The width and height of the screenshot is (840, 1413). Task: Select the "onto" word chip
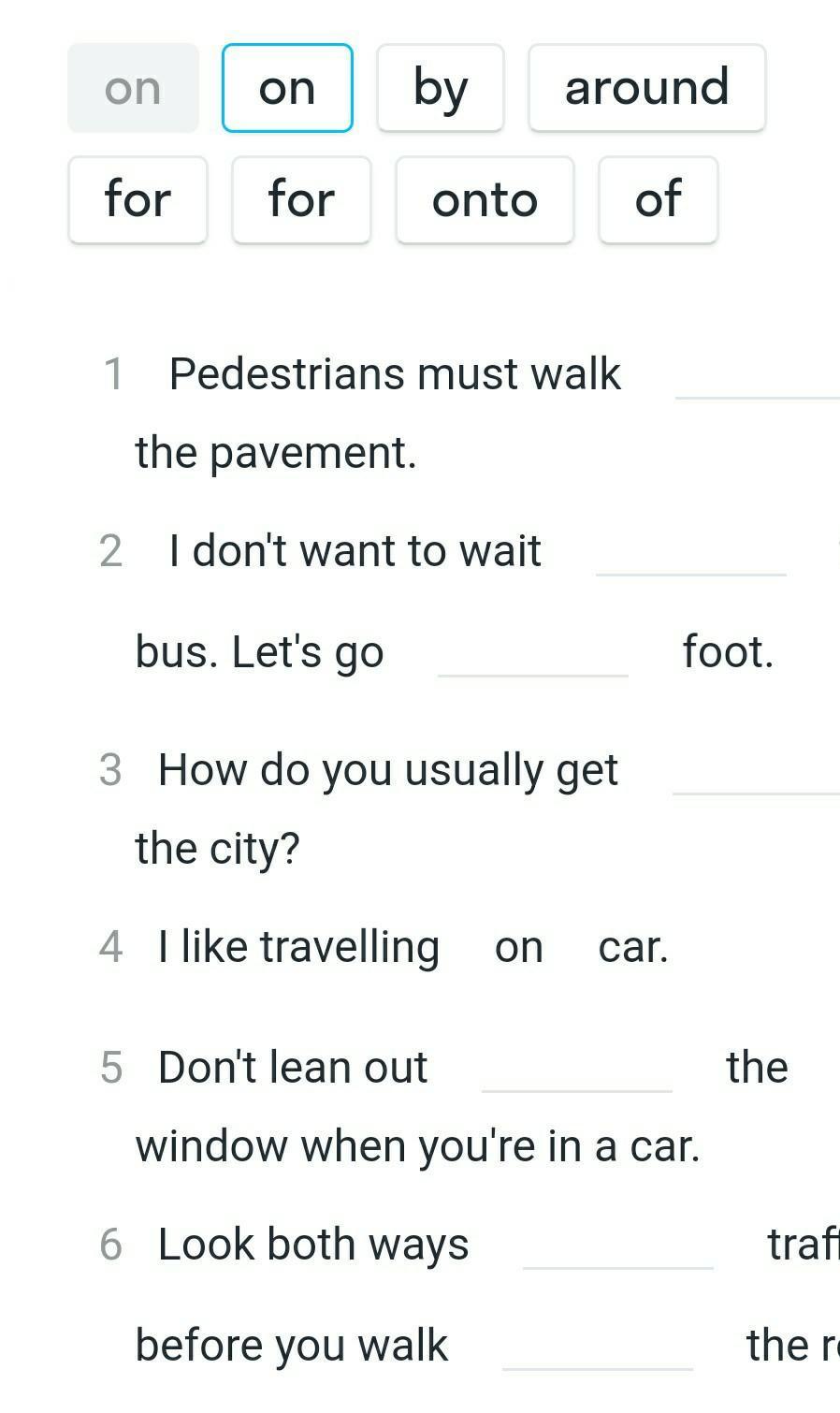[x=485, y=200]
